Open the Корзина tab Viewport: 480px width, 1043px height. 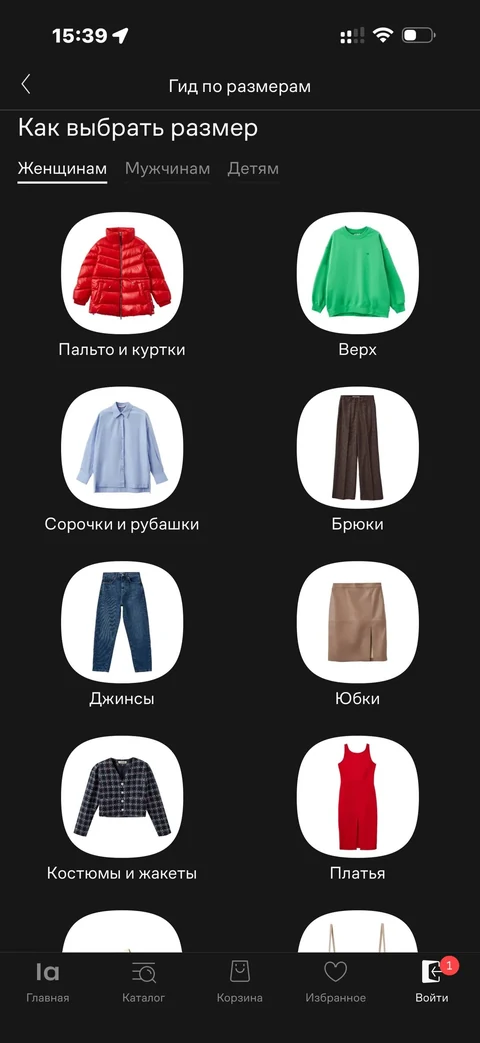click(240, 982)
